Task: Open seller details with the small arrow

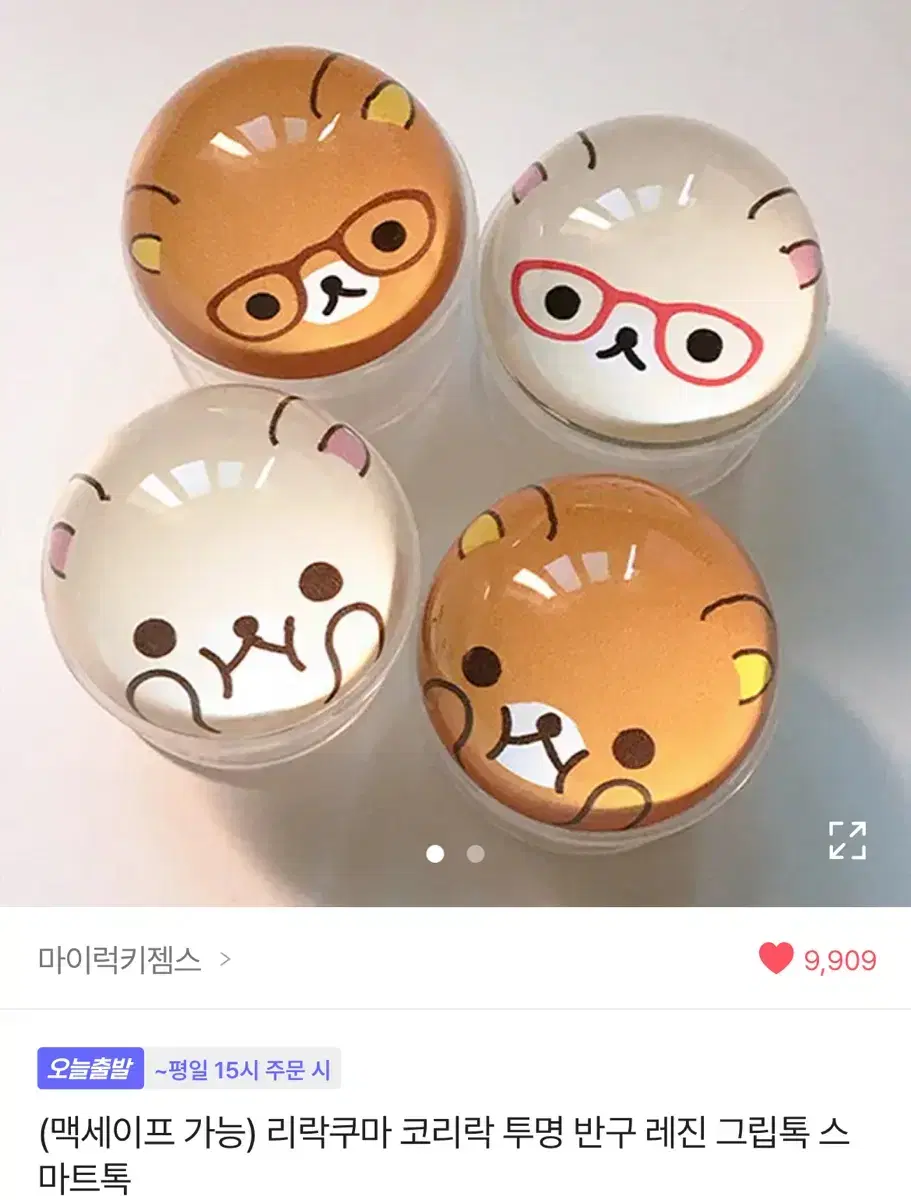Action: point(226,958)
